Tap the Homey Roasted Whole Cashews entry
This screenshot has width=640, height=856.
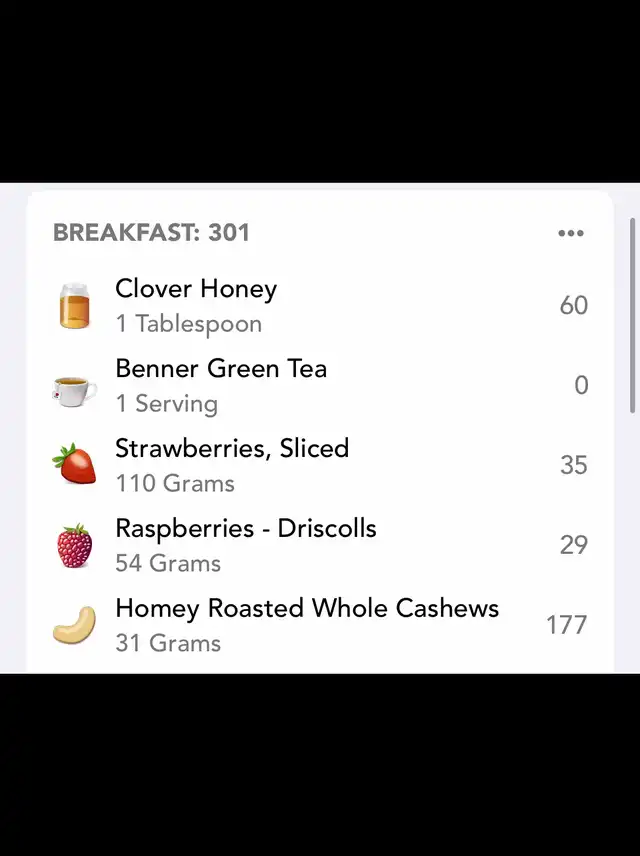[x=306, y=625]
